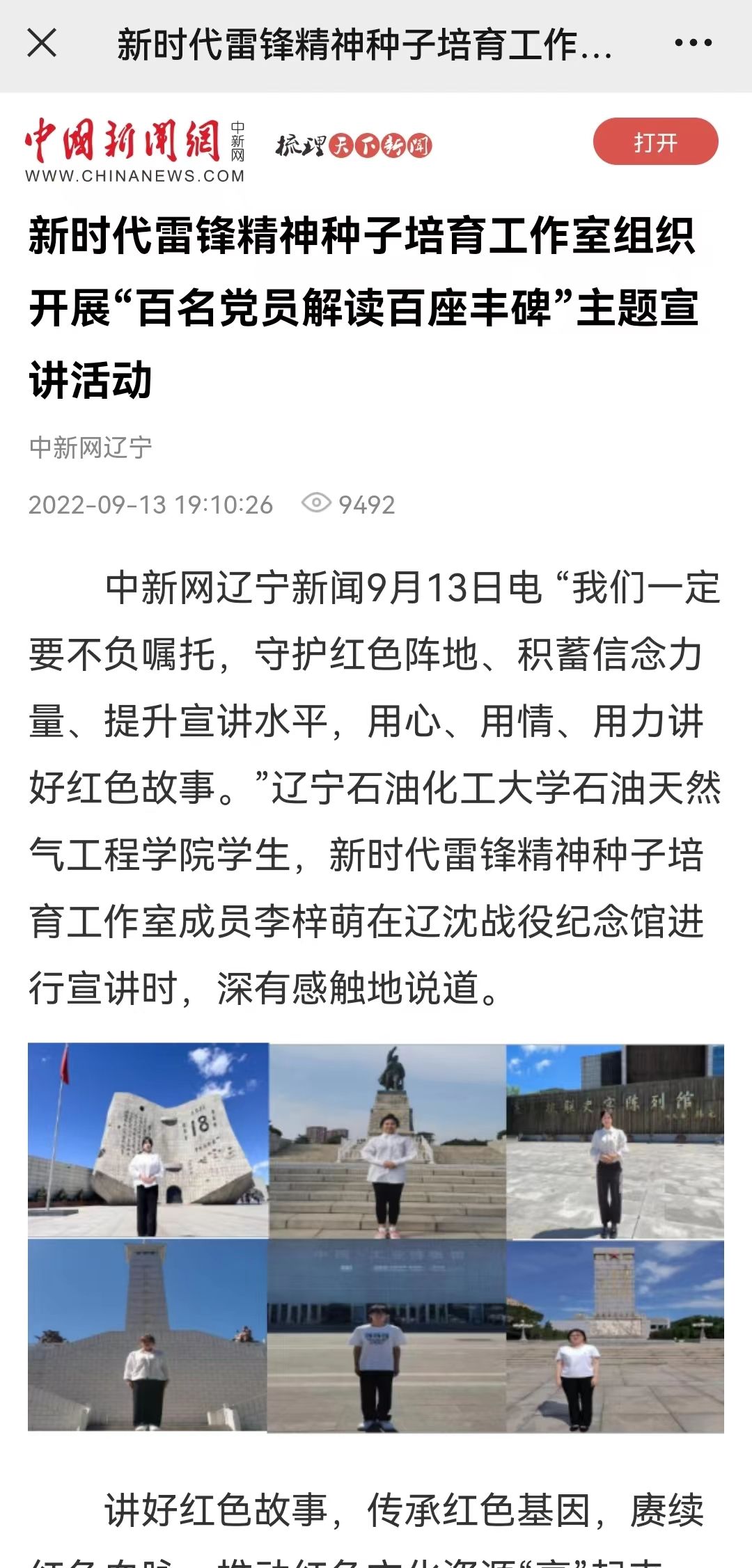Close the article webview
752x1568 pixels.
pos(42,43)
